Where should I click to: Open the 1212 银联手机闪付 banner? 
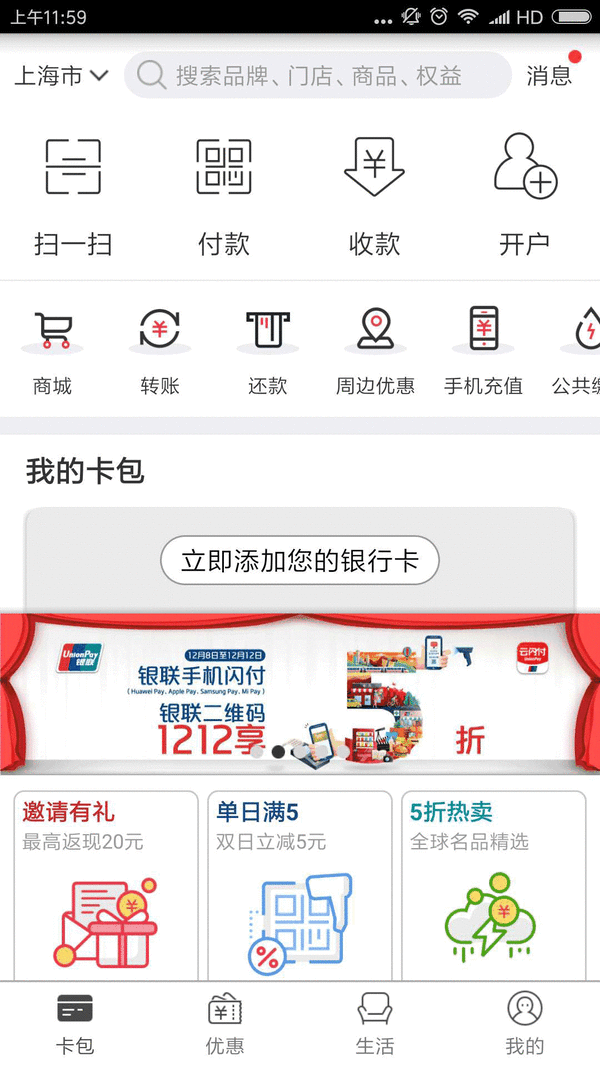pyautogui.click(x=299, y=695)
